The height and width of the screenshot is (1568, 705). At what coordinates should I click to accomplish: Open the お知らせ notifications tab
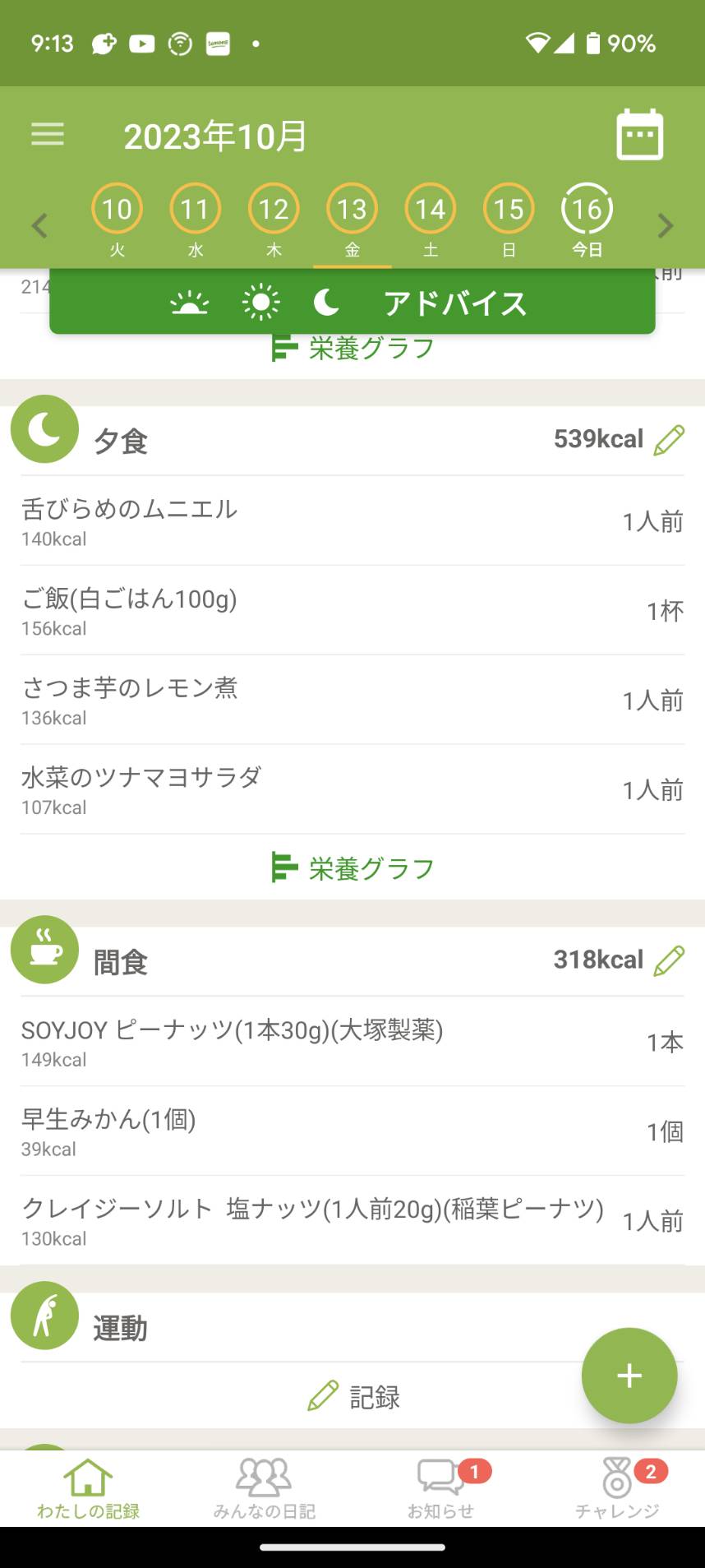point(441,1489)
